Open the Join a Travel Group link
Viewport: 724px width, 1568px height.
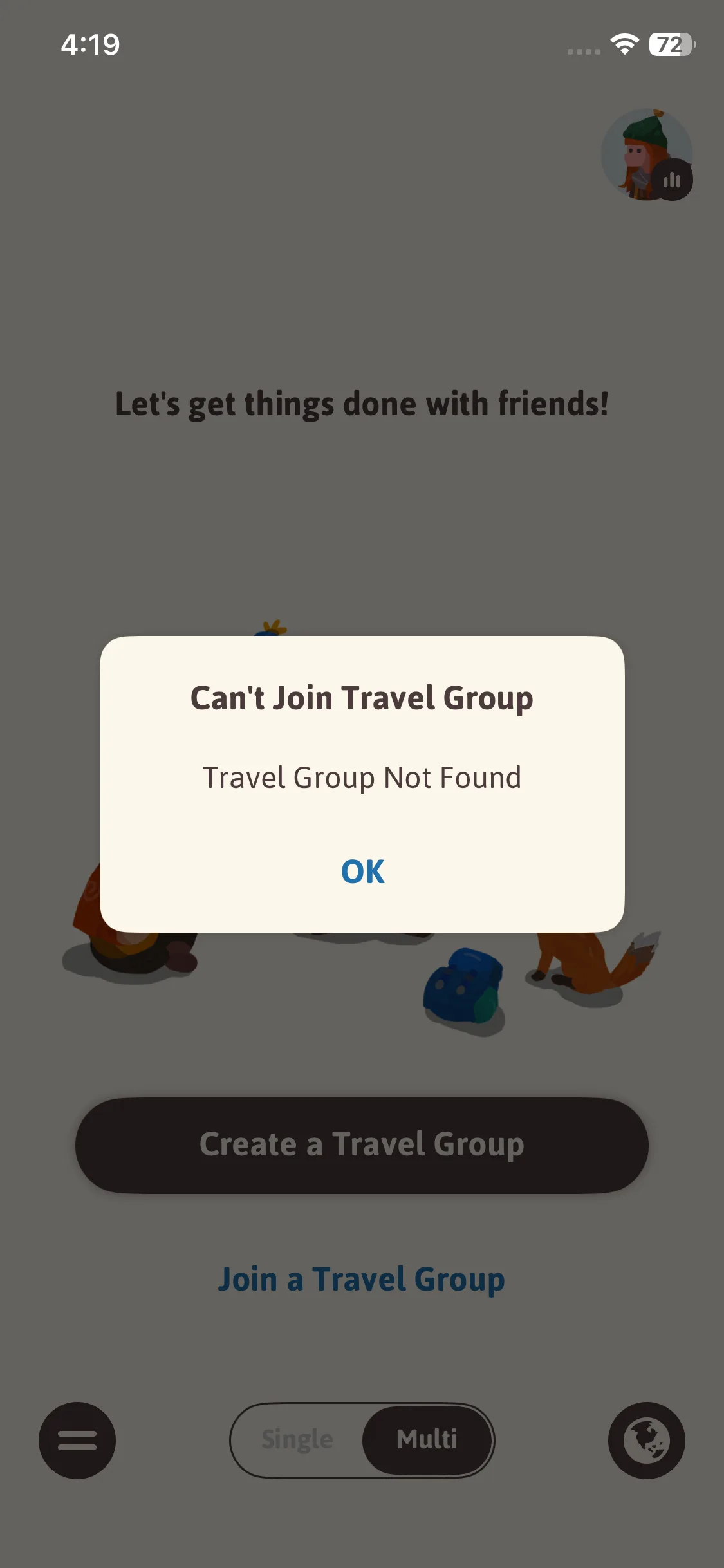tap(362, 1279)
